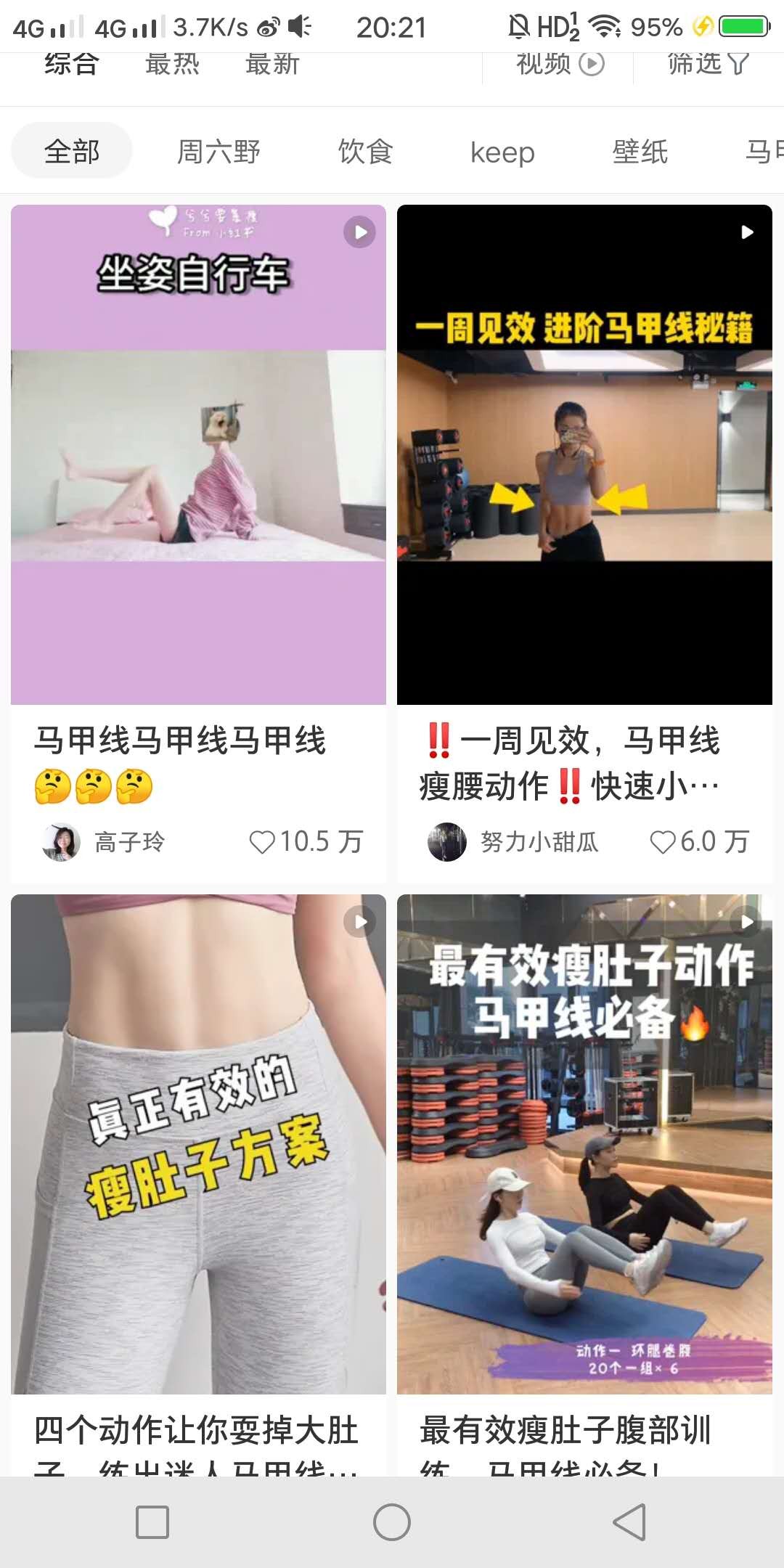Open the 真正有效的瘦肚子方案 video post
This screenshot has width=784, height=1568.
tap(198, 1144)
